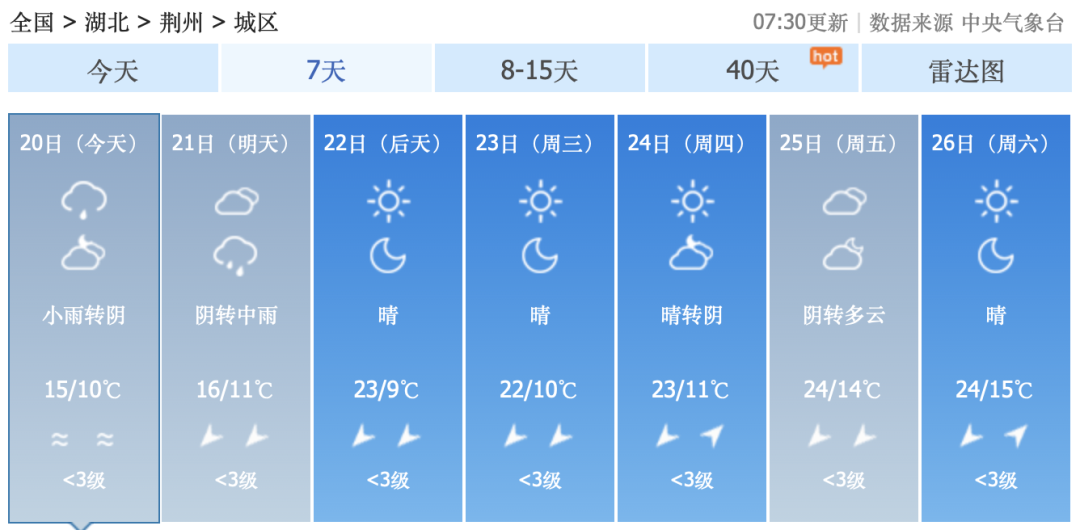1080x530 pixels.
Task: Select the 20日（今天）forecast card
Action: click(x=84, y=317)
